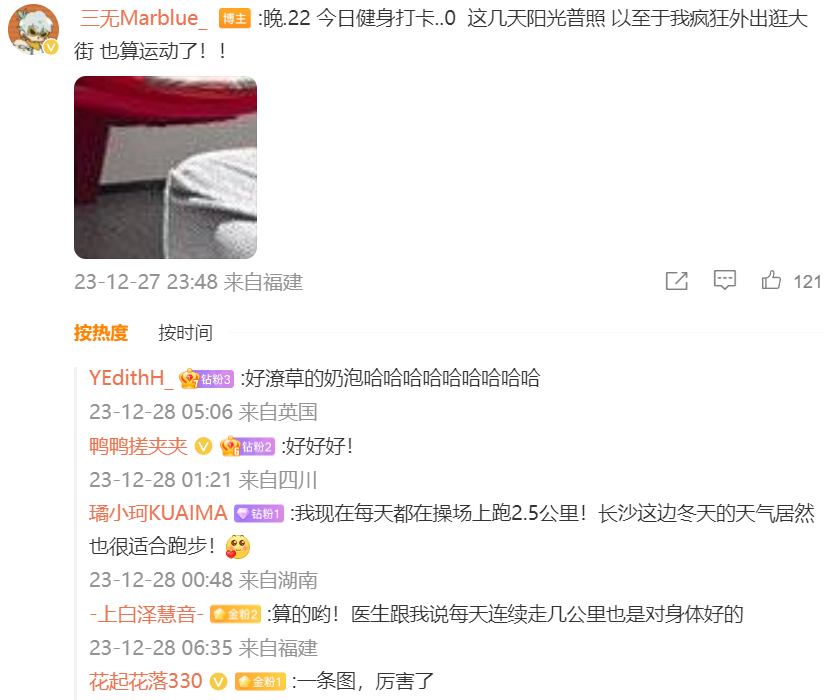Open 瑞小珂KUAIMA user profile
Viewport: 838px width, 700px height.
pyautogui.click(x=158, y=513)
